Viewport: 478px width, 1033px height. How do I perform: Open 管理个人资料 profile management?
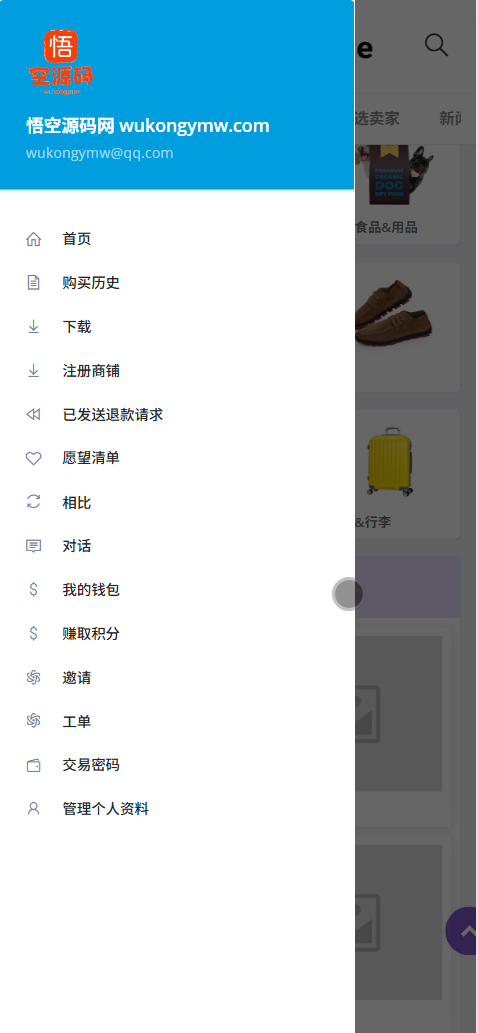[176, 809]
